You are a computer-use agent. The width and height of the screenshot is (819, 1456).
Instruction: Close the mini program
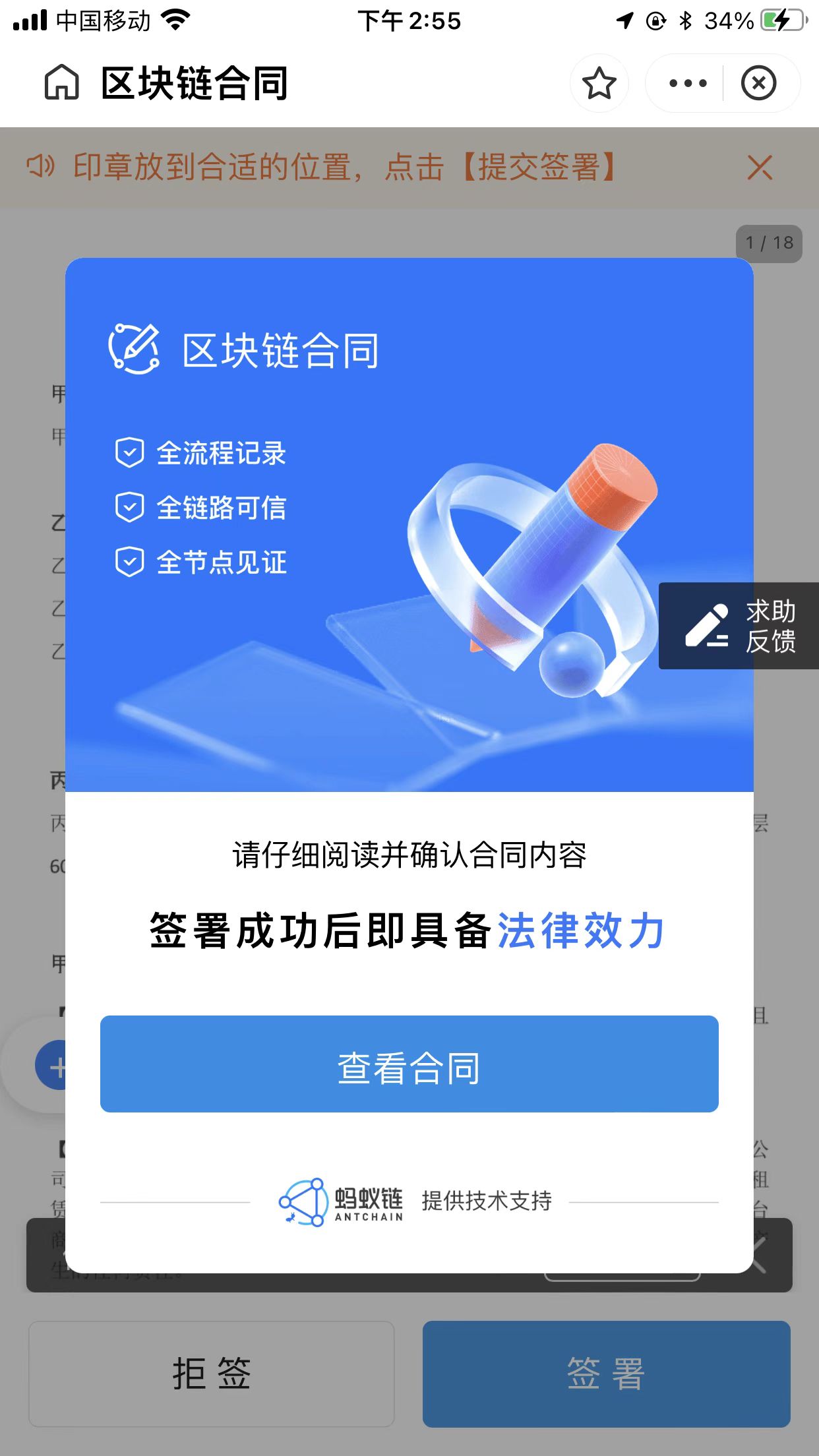(x=758, y=83)
